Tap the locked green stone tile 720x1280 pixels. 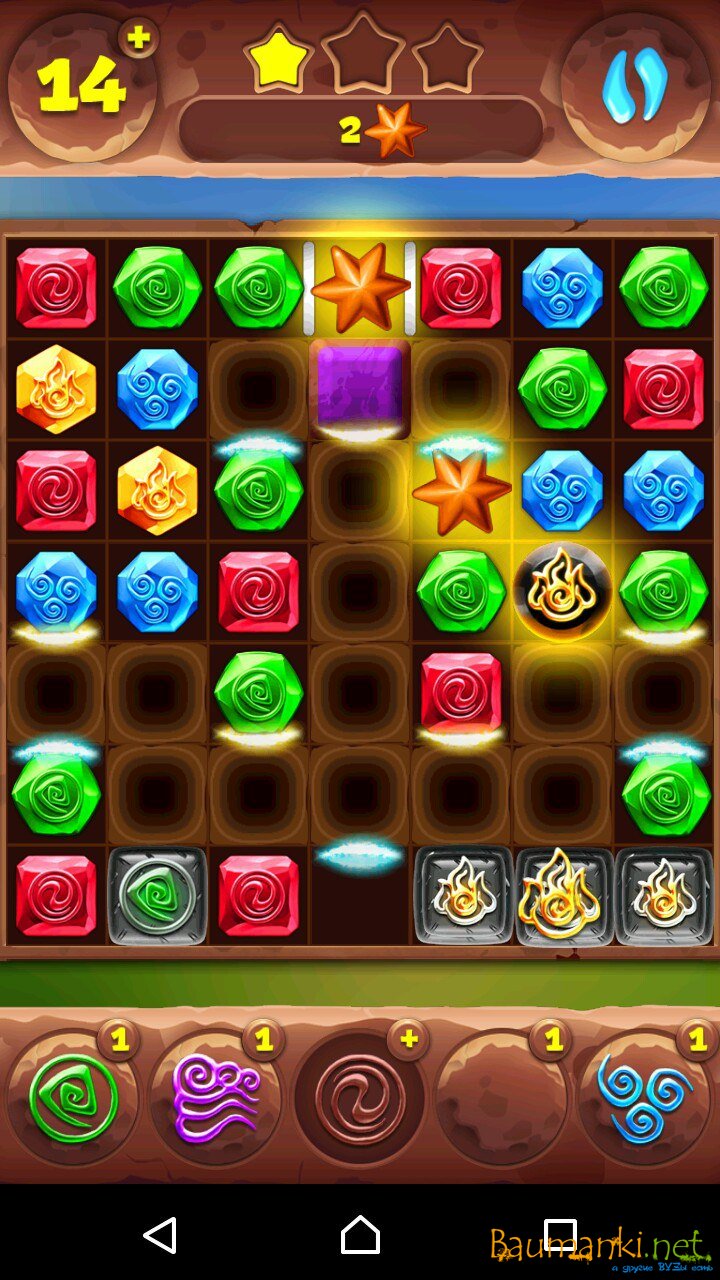[158, 896]
